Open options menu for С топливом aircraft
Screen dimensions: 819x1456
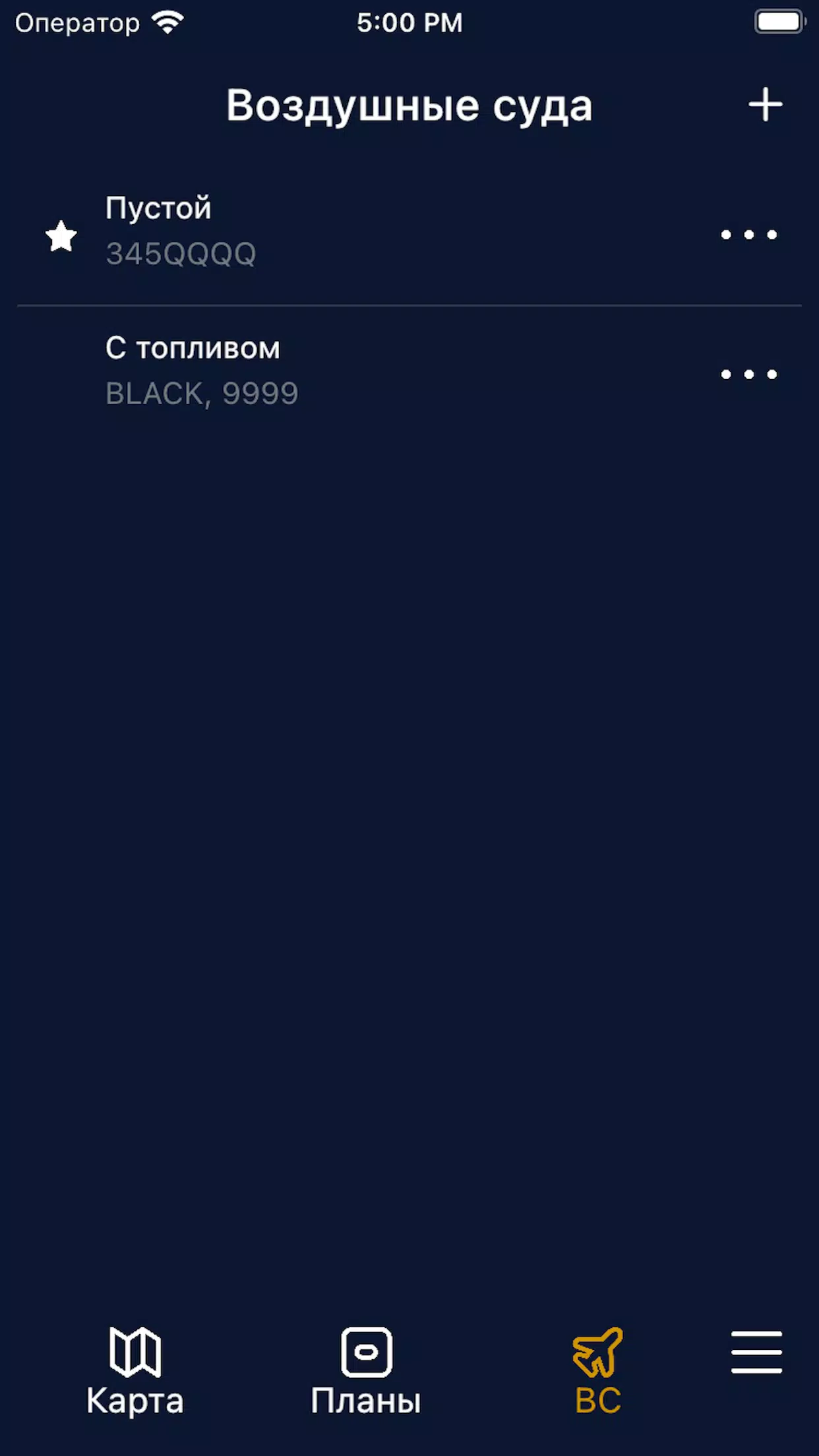tap(748, 375)
